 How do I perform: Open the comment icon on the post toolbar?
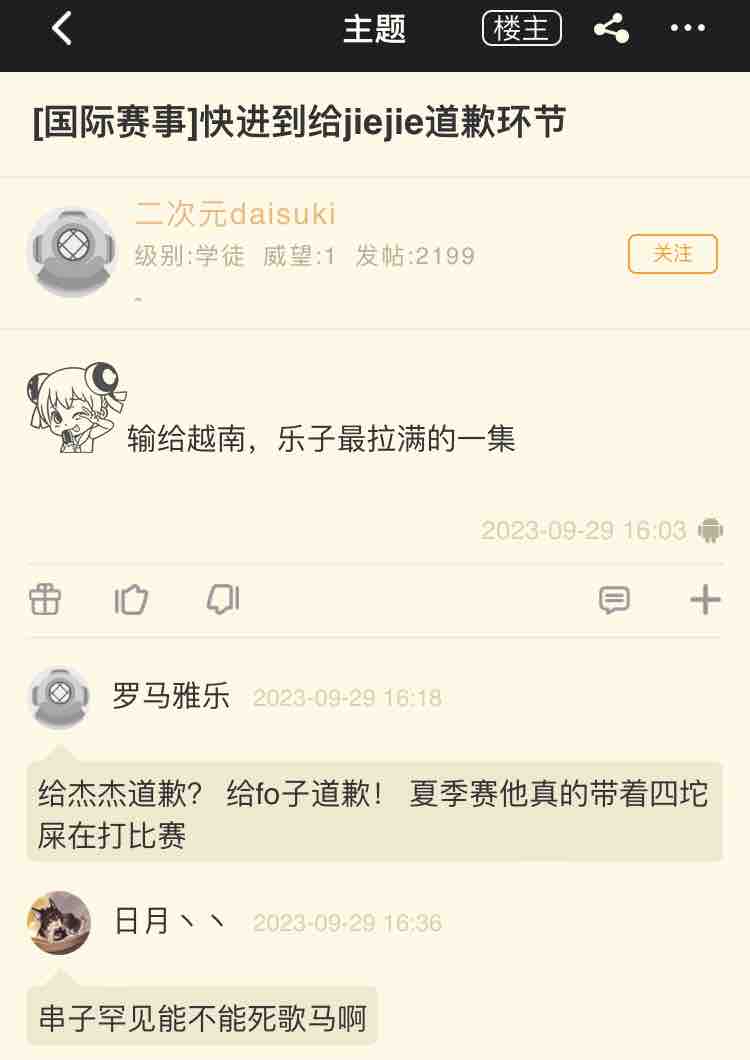[615, 599]
